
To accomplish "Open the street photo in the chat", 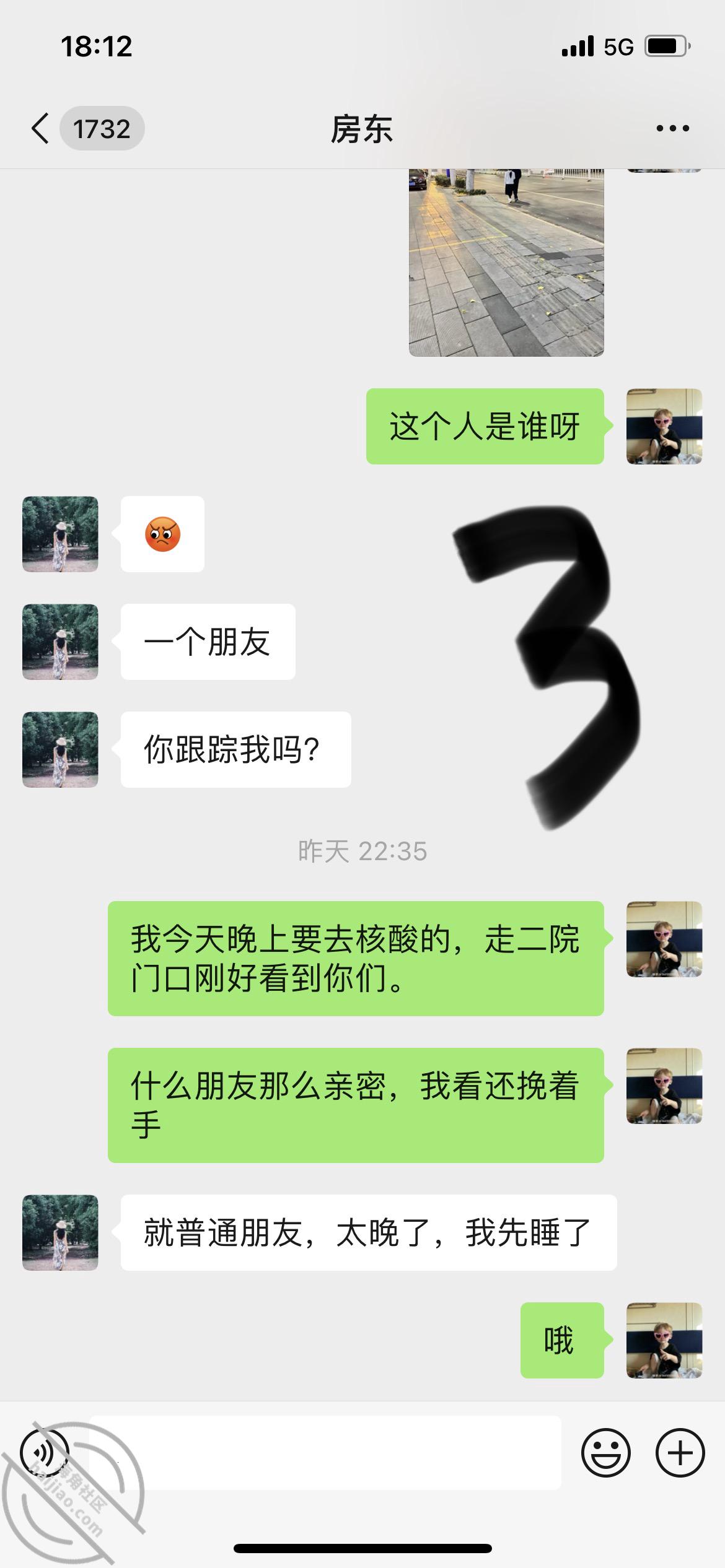I will [506, 263].
